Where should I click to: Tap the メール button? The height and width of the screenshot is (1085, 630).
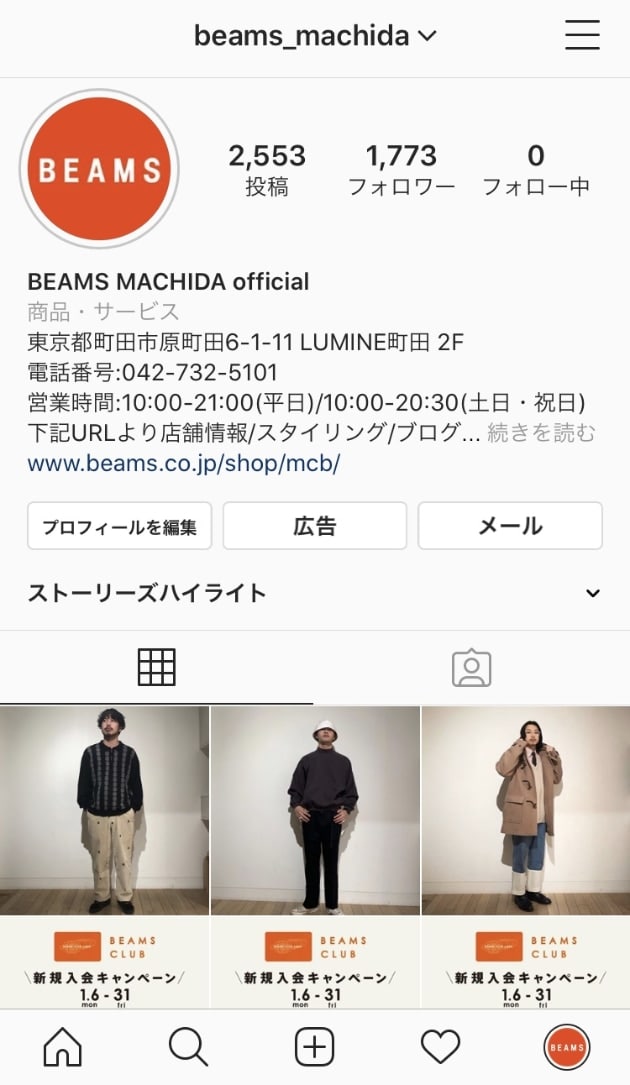[x=510, y=526]
